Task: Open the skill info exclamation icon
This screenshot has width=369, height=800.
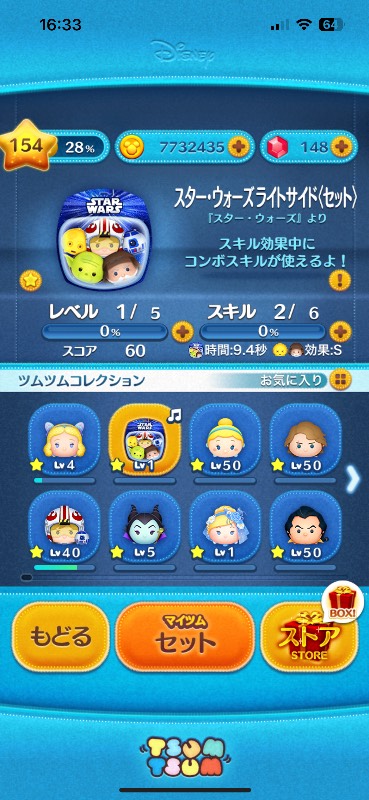Action: point(340,280)
